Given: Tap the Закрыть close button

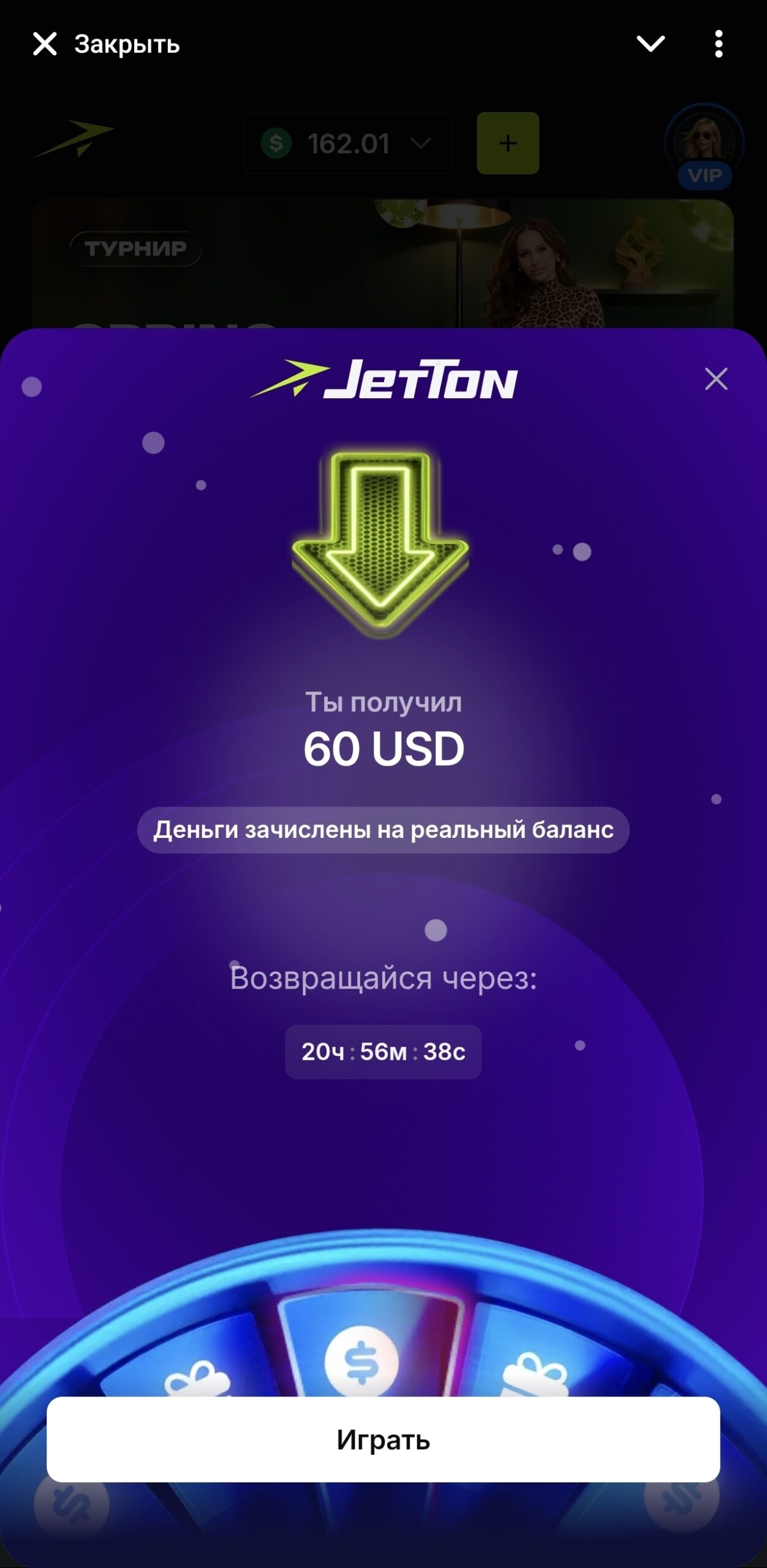Looking at the screenshot, I should tap(105, 44).
